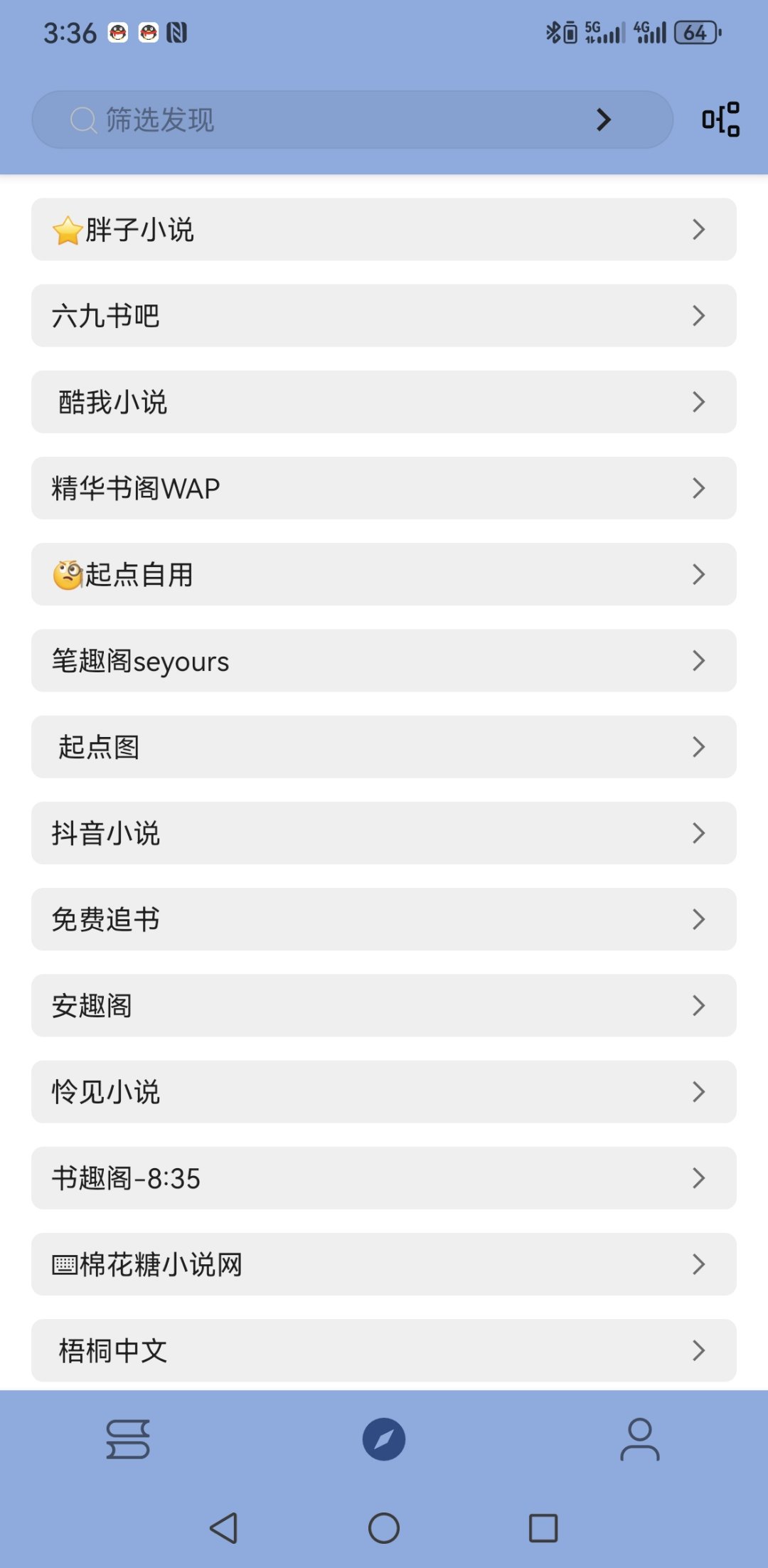Image resolution: width=768 pixels, height=1568 pixels.
Task: Expand the 起点自用 entry
Action: coord(384,574)
